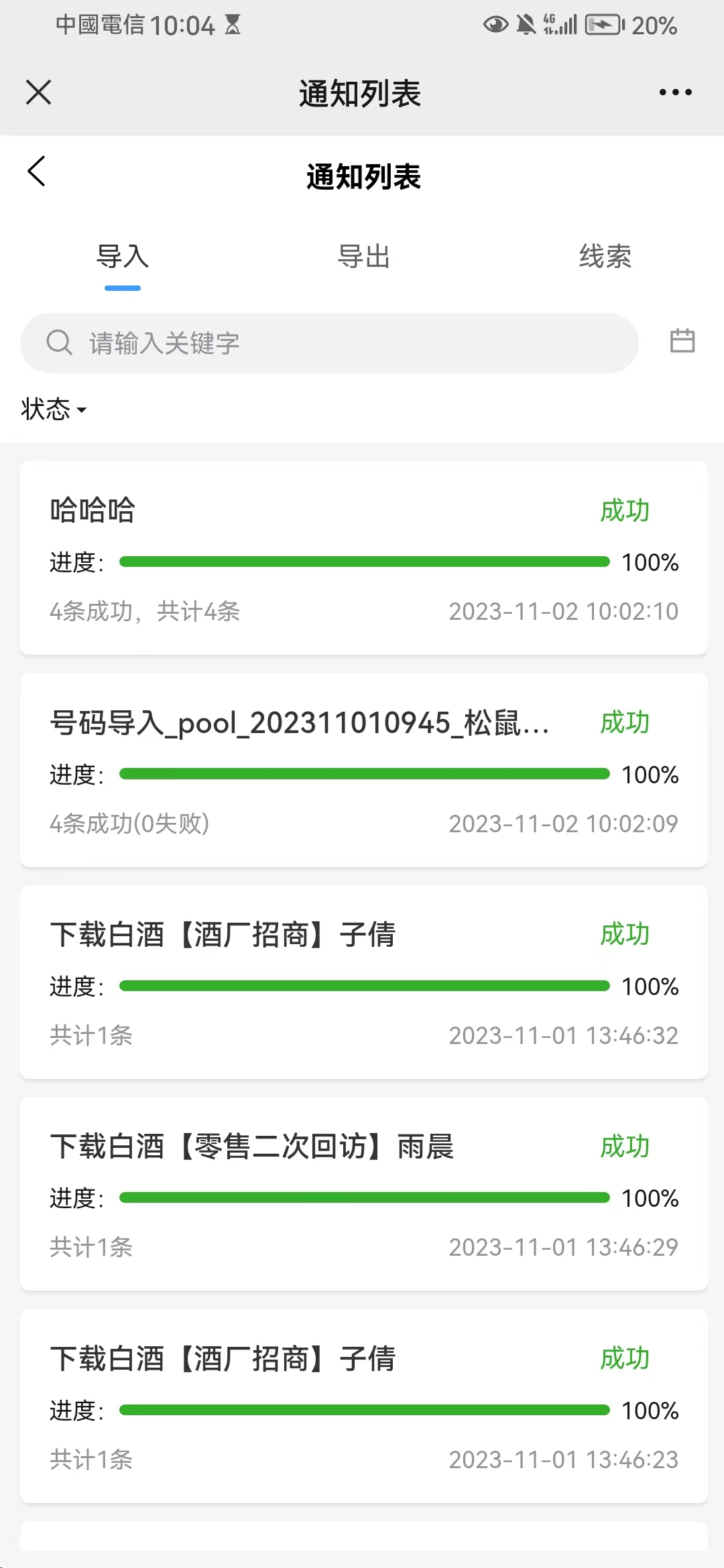The width and height of the screenshot is (724, 1568).
Task: Open the calendar date filter
Action: (682, 341)
